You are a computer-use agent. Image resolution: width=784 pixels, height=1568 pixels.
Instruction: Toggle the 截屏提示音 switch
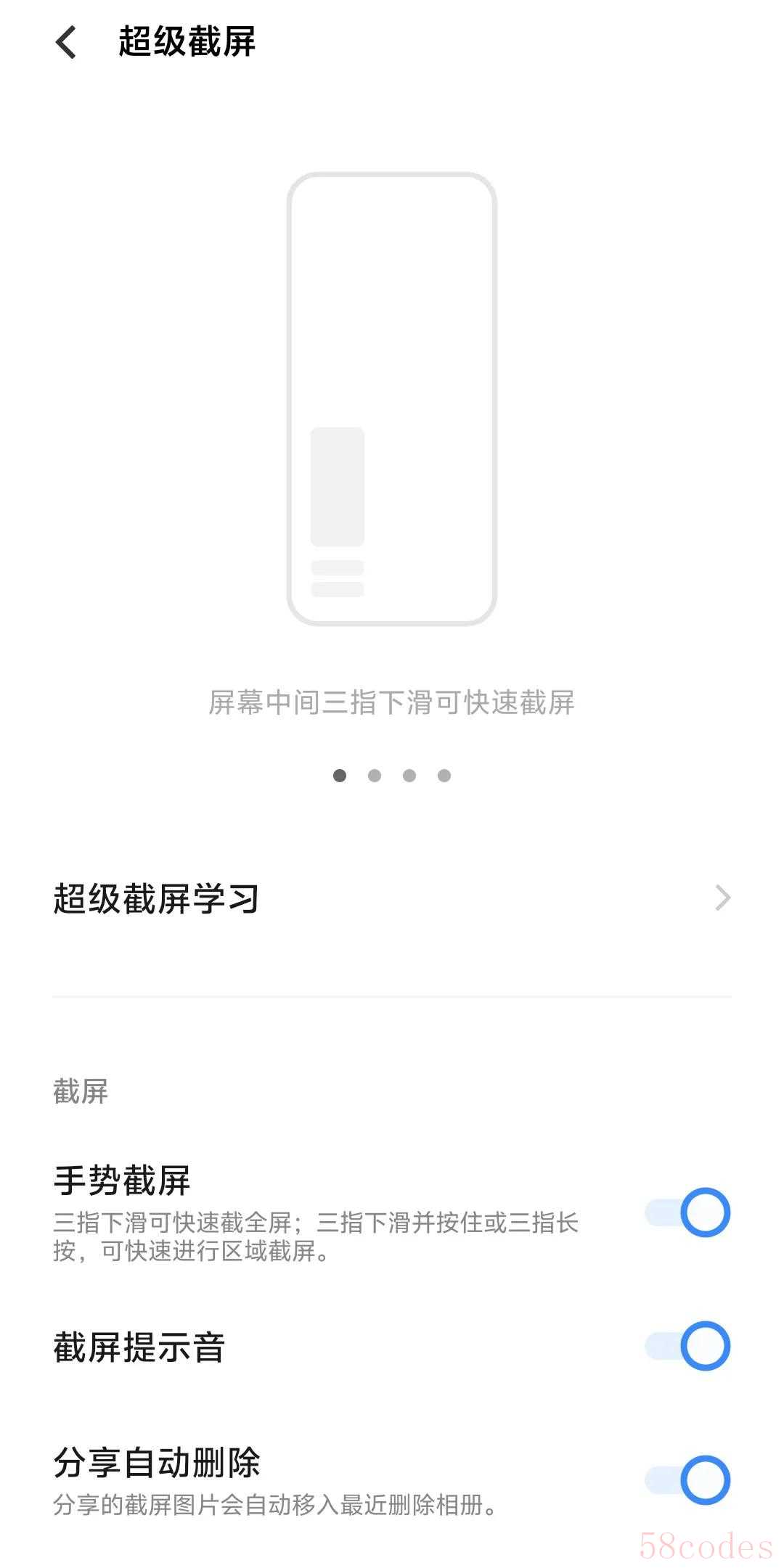pos(687,1346)
